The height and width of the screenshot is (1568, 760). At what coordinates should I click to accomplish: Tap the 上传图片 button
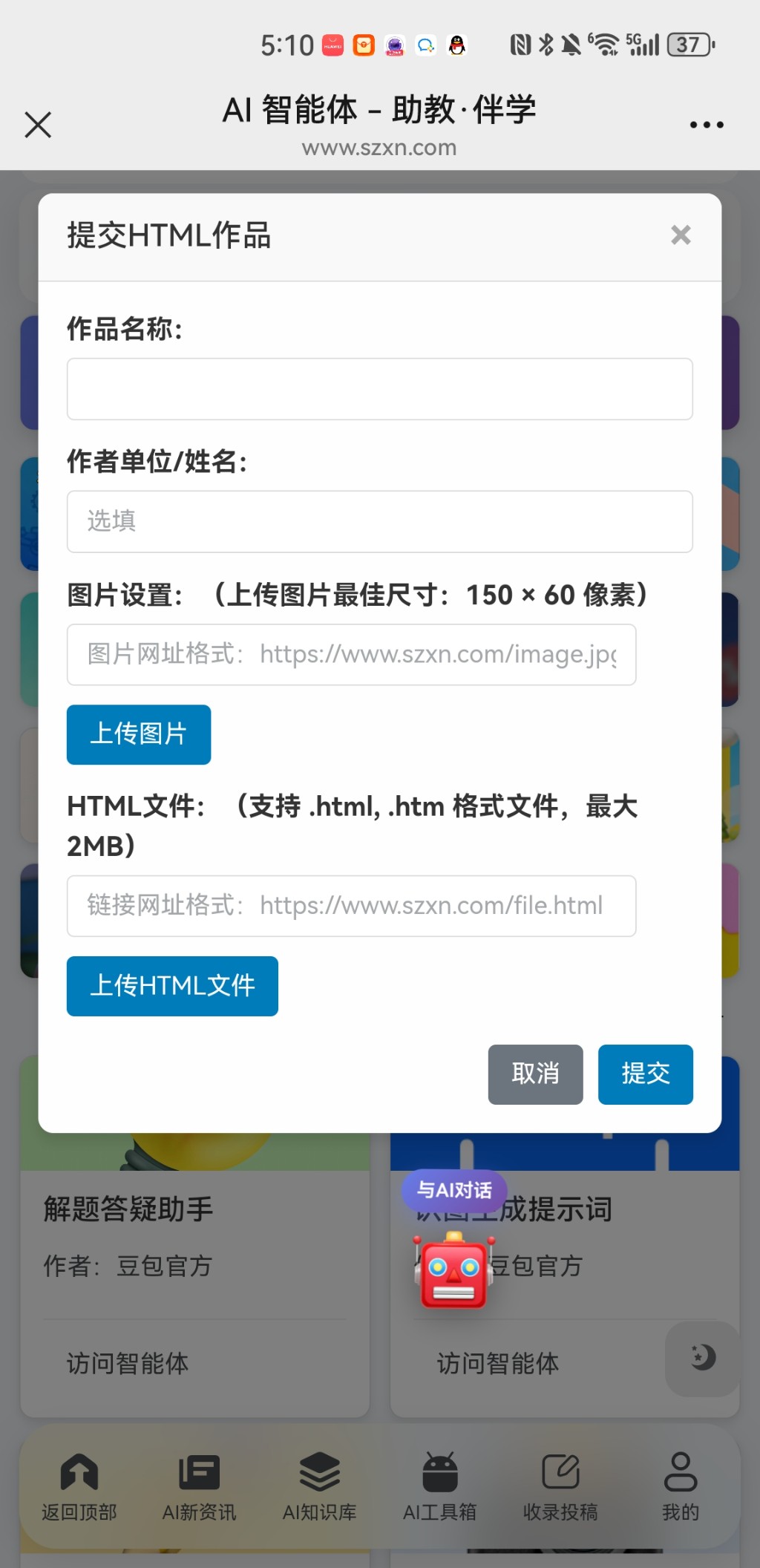[x=139, y=734]
